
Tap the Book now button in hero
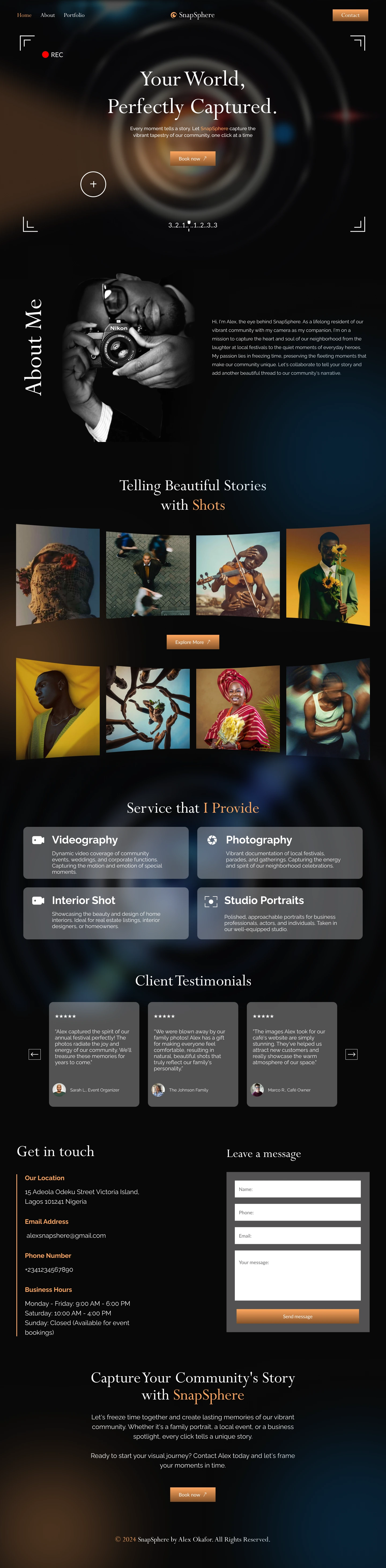coord(192,159)
